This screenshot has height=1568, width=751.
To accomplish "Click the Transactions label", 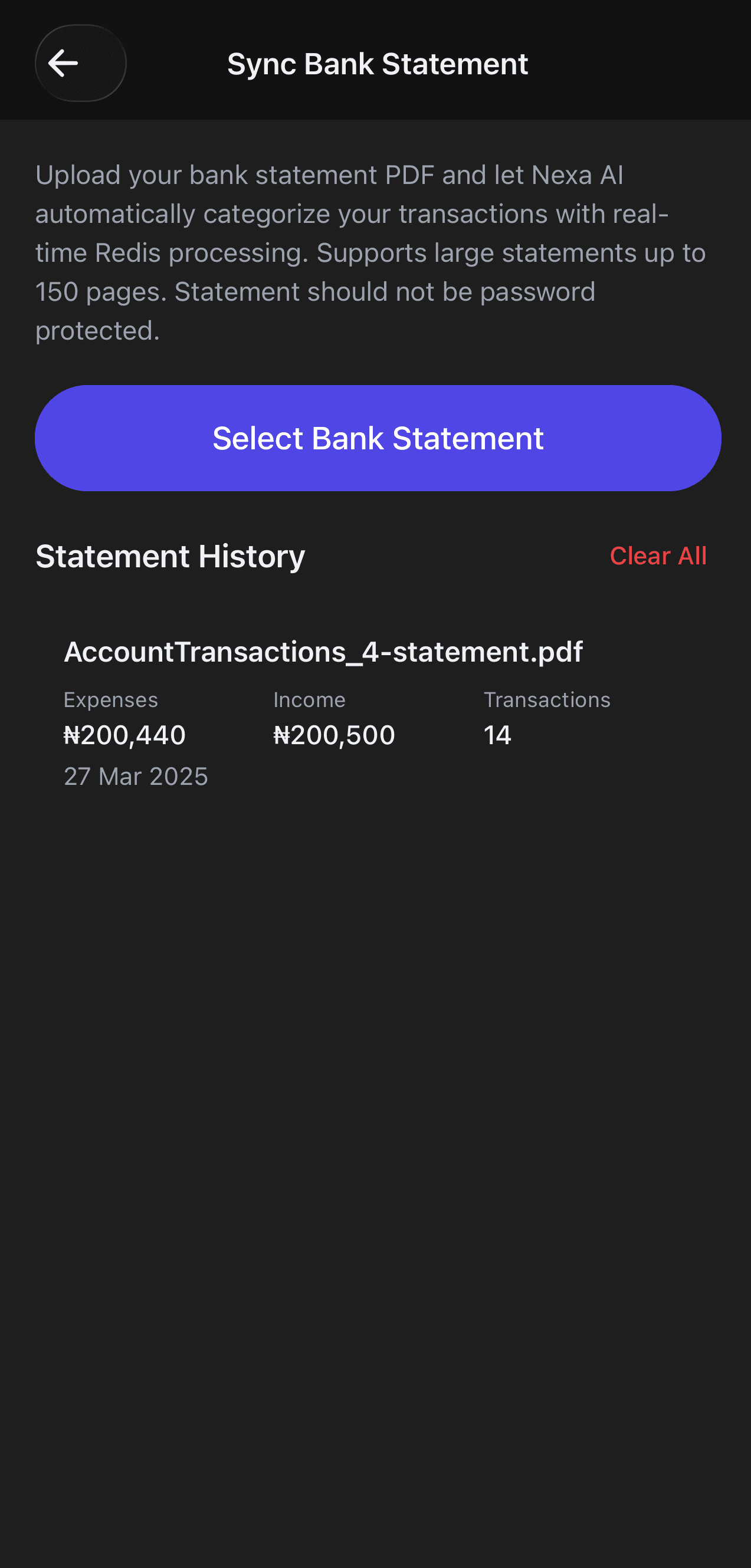I will click(546, 699).
